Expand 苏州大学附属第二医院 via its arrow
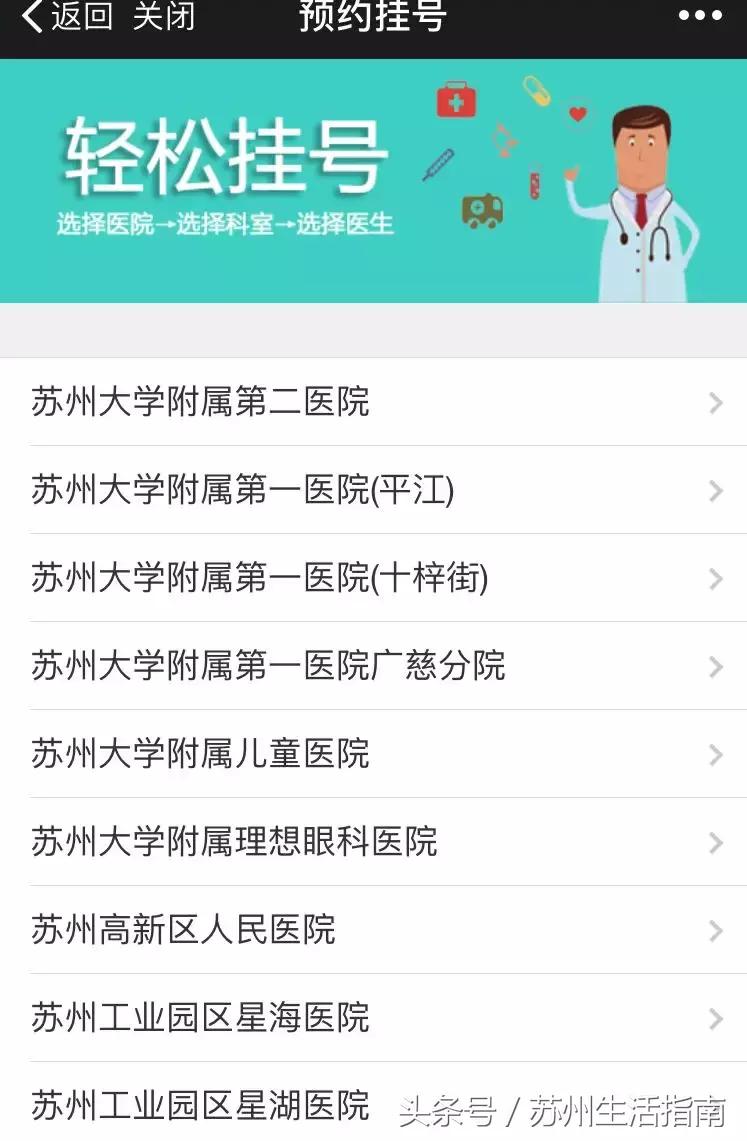Screen dimensions: 747x1141 (x=714, y=403)
